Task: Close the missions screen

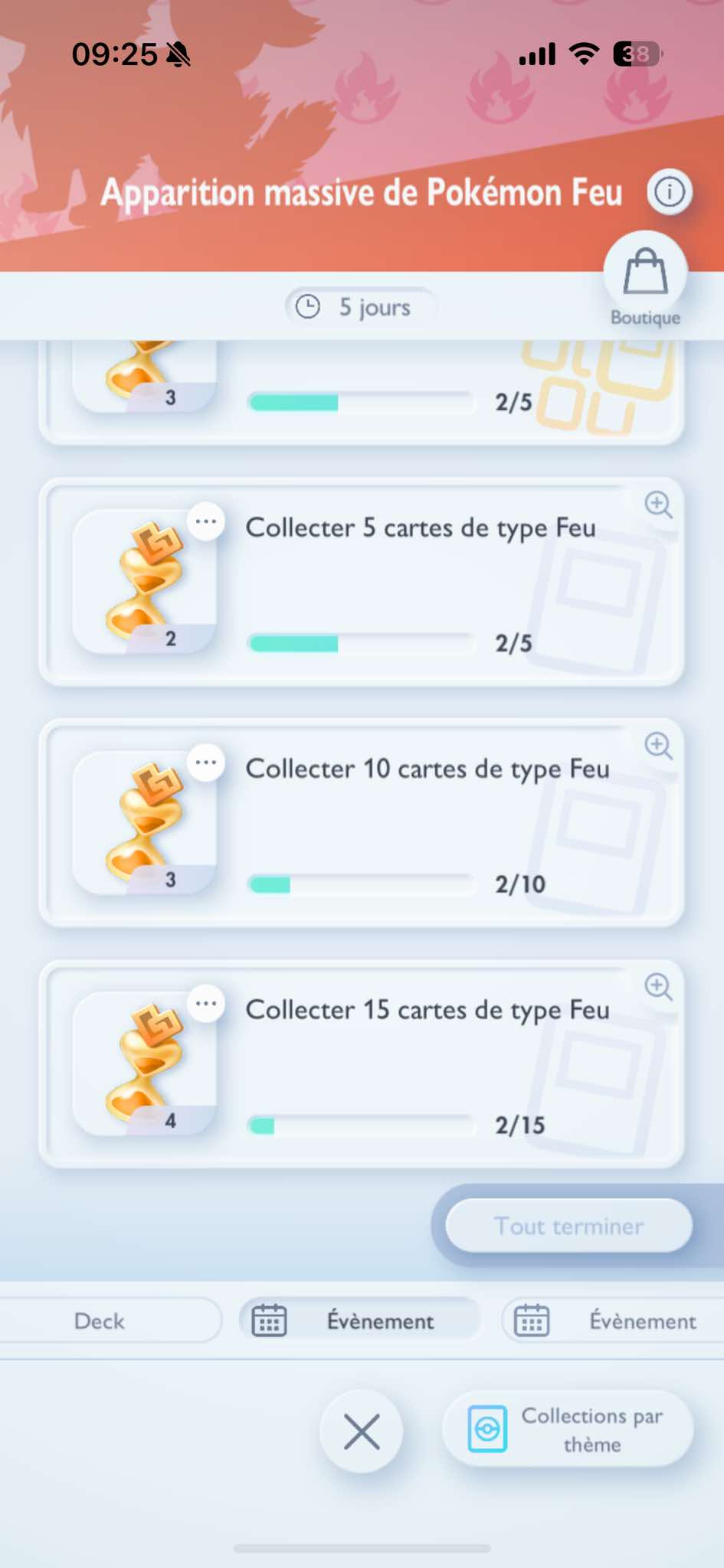Action: point(362,1431)
